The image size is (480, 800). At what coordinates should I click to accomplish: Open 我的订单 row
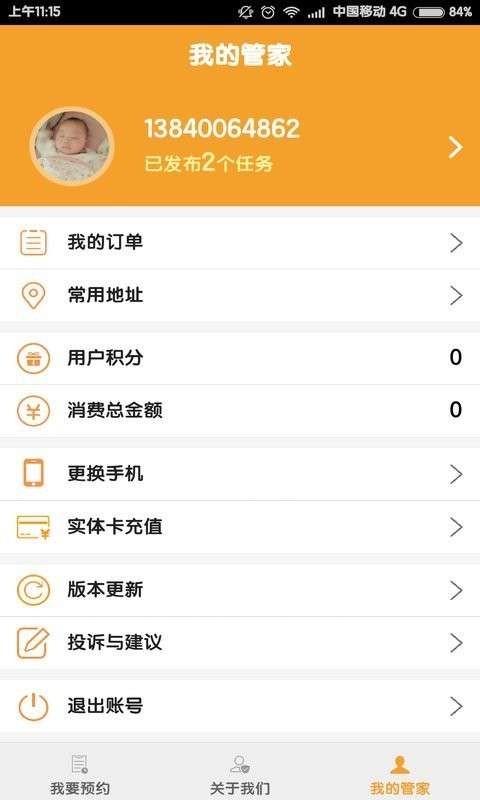click(240, 242)
